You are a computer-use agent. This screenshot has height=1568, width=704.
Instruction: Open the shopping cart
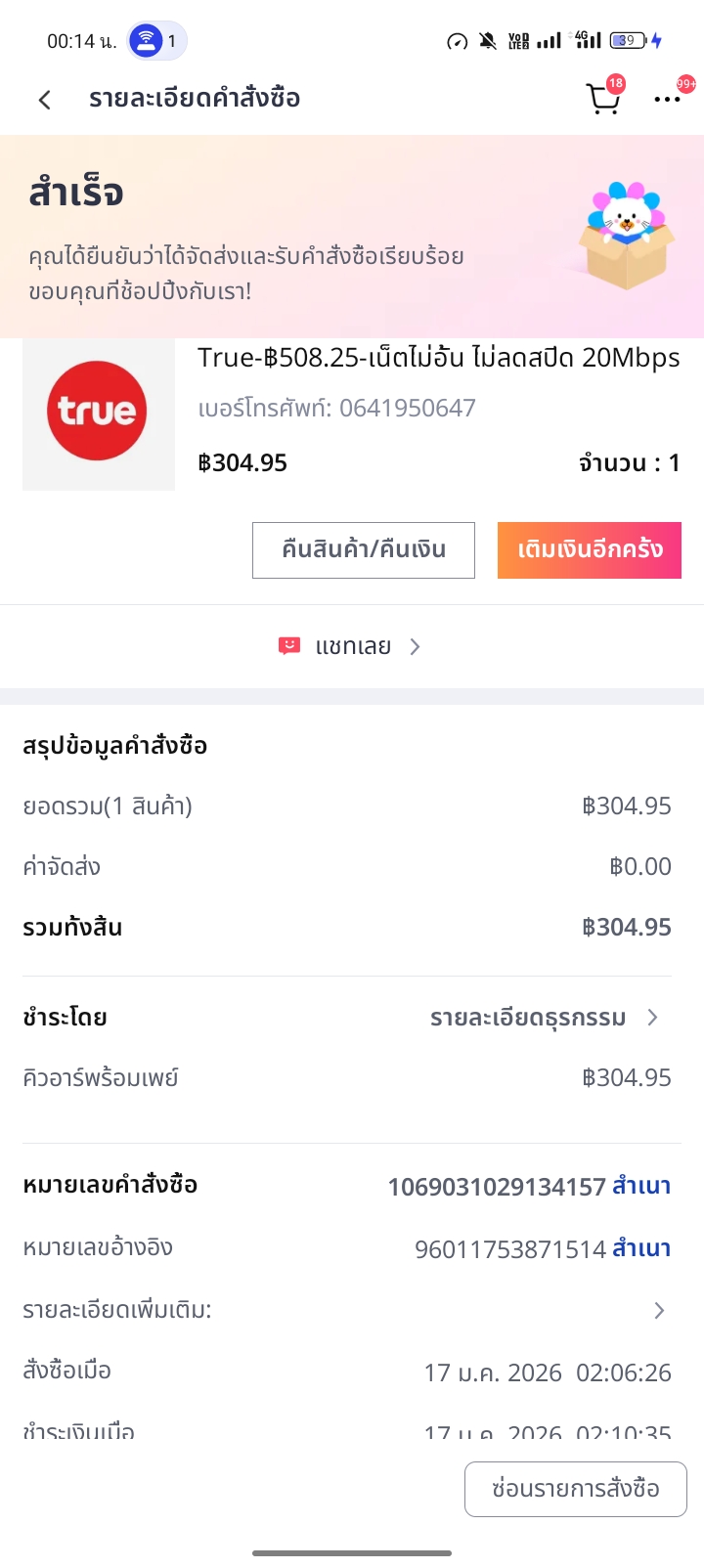tap(602, 99)
